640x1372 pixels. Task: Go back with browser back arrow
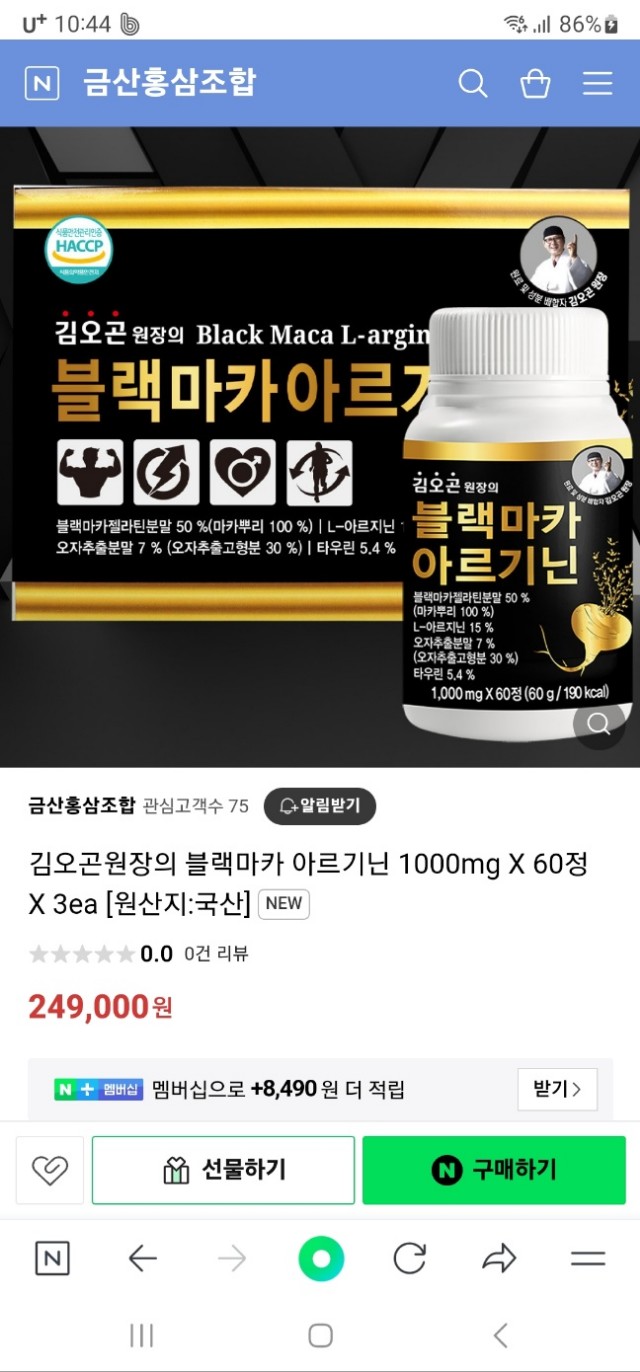pyautogui.click(x=142, y=1258)
